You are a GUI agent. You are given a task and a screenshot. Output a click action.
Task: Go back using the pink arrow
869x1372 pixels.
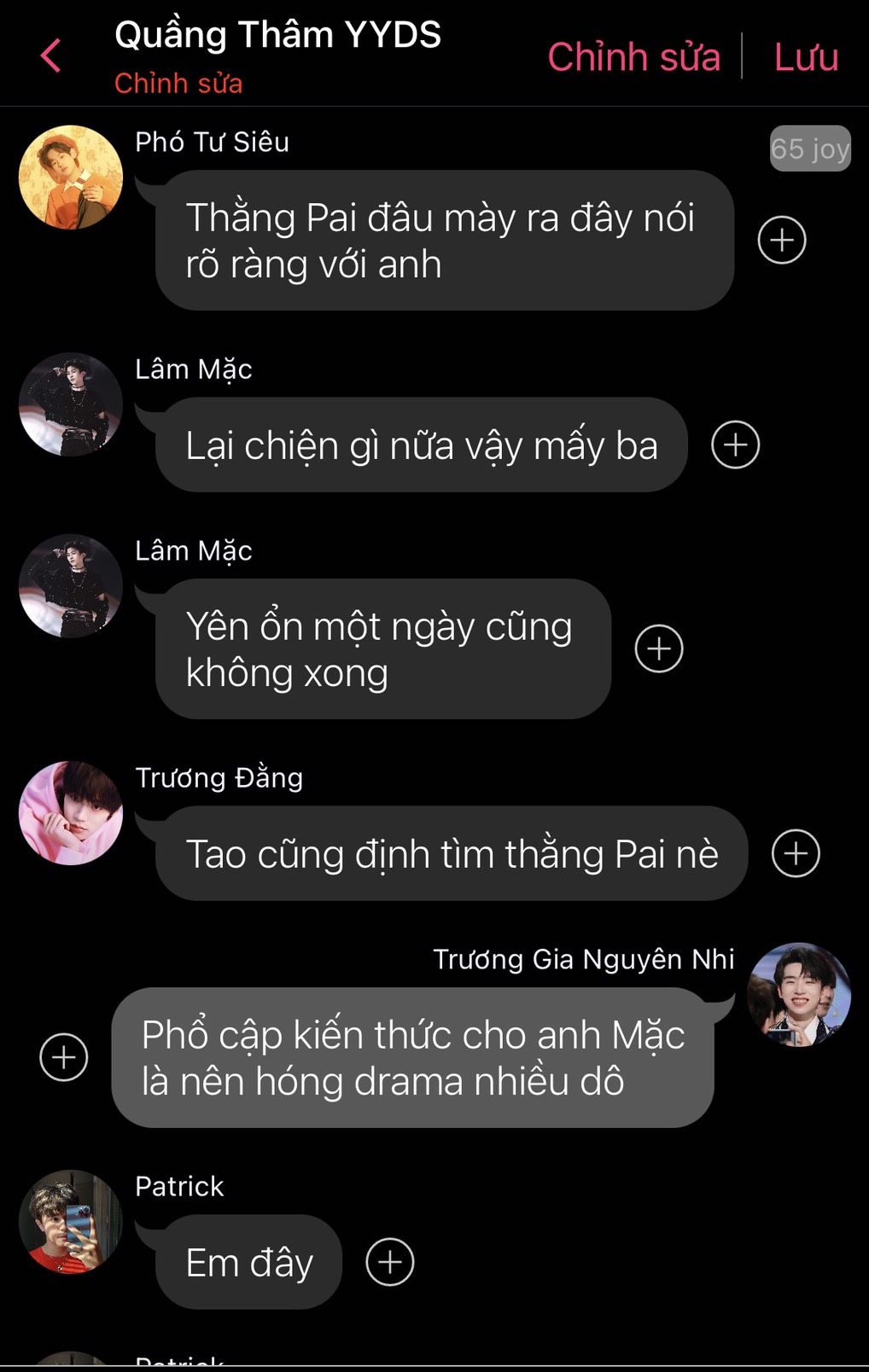(x=51, y=56)
